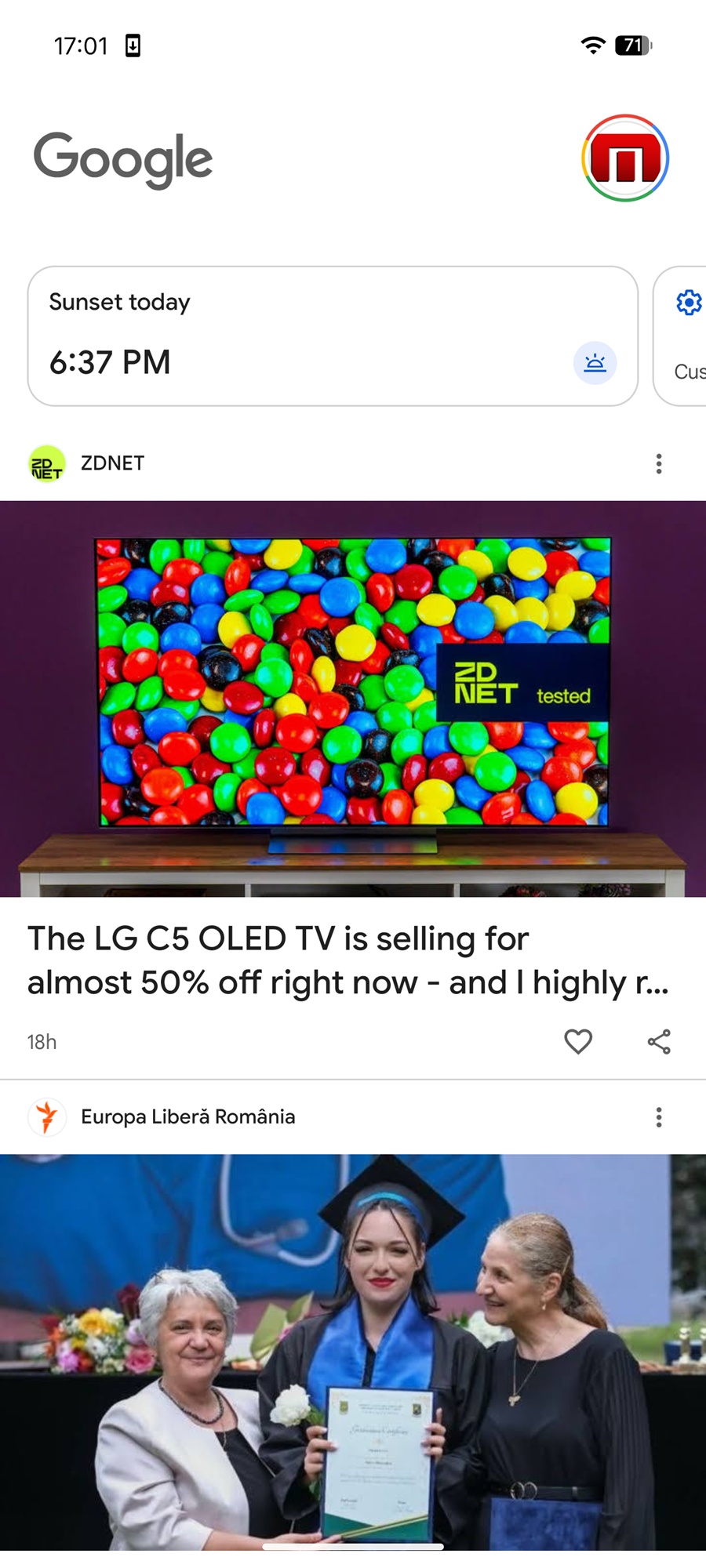
Task: Share the LG C5 OLED TV article
Action: [x=658, y=1041]
